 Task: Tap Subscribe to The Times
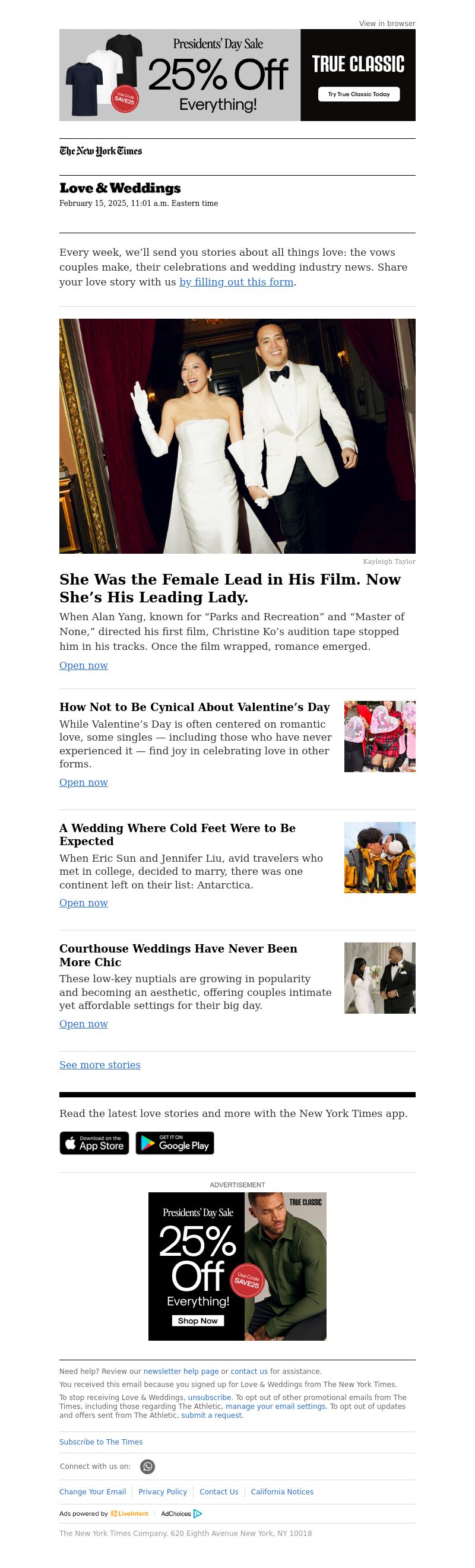101,1442
